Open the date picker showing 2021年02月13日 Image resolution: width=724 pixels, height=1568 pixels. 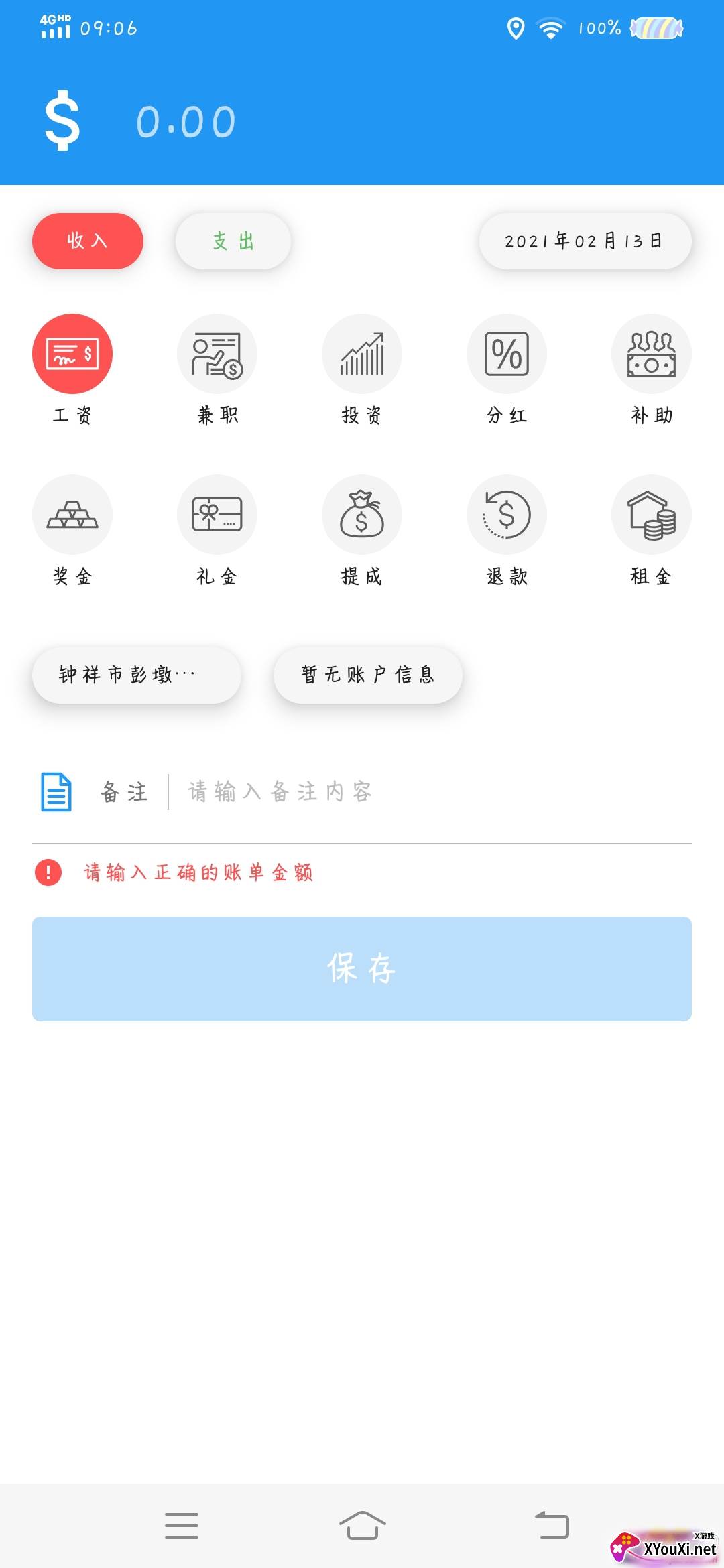tap(585, 241)
